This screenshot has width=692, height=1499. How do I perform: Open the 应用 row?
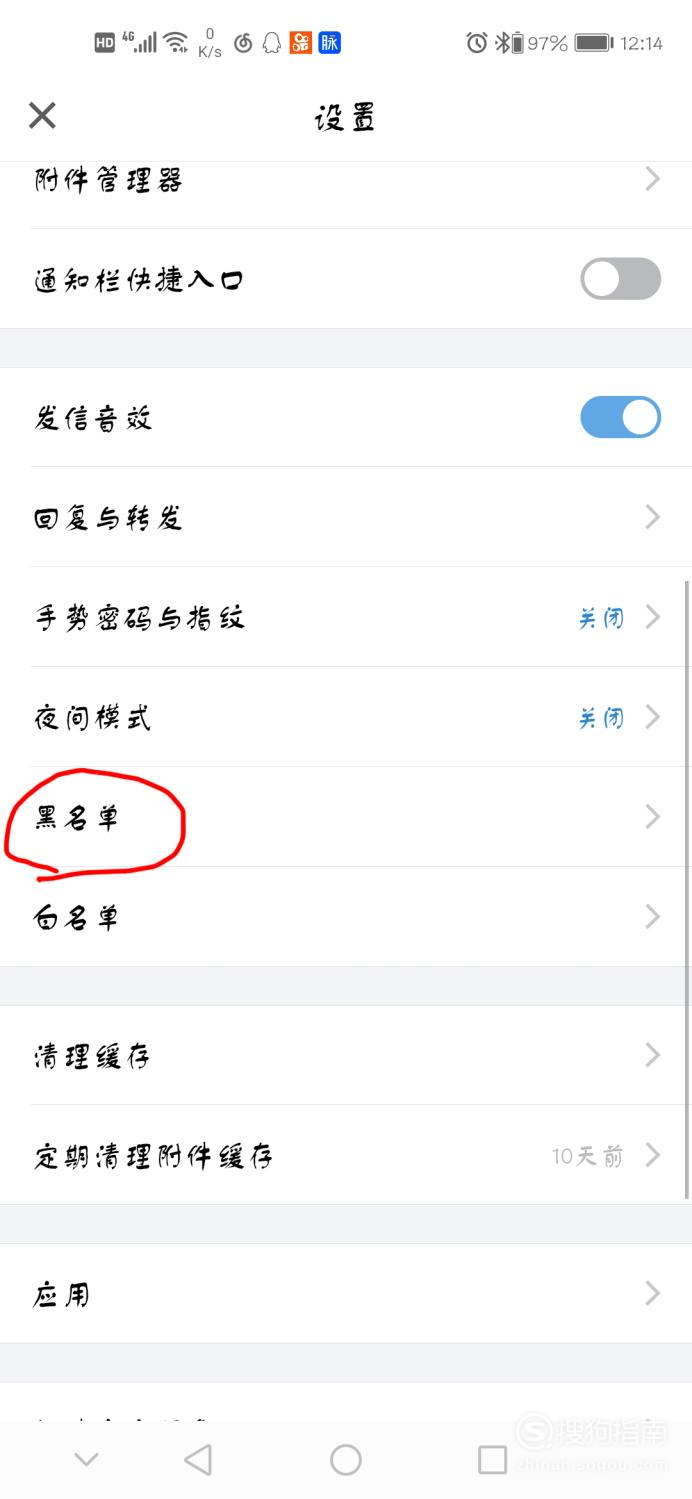pyautogui.click(x=345, y=1294)
